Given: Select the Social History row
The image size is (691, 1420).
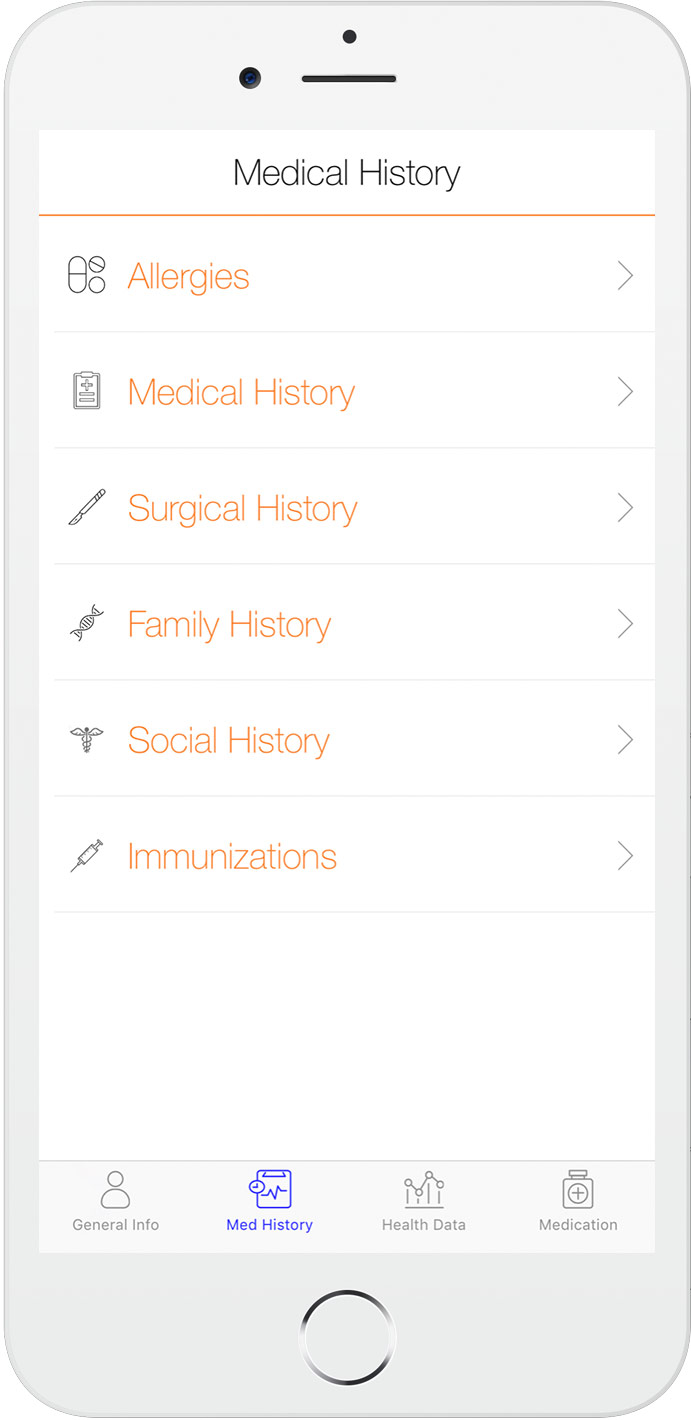Looking at the screenshot, I should coord(346,739).
